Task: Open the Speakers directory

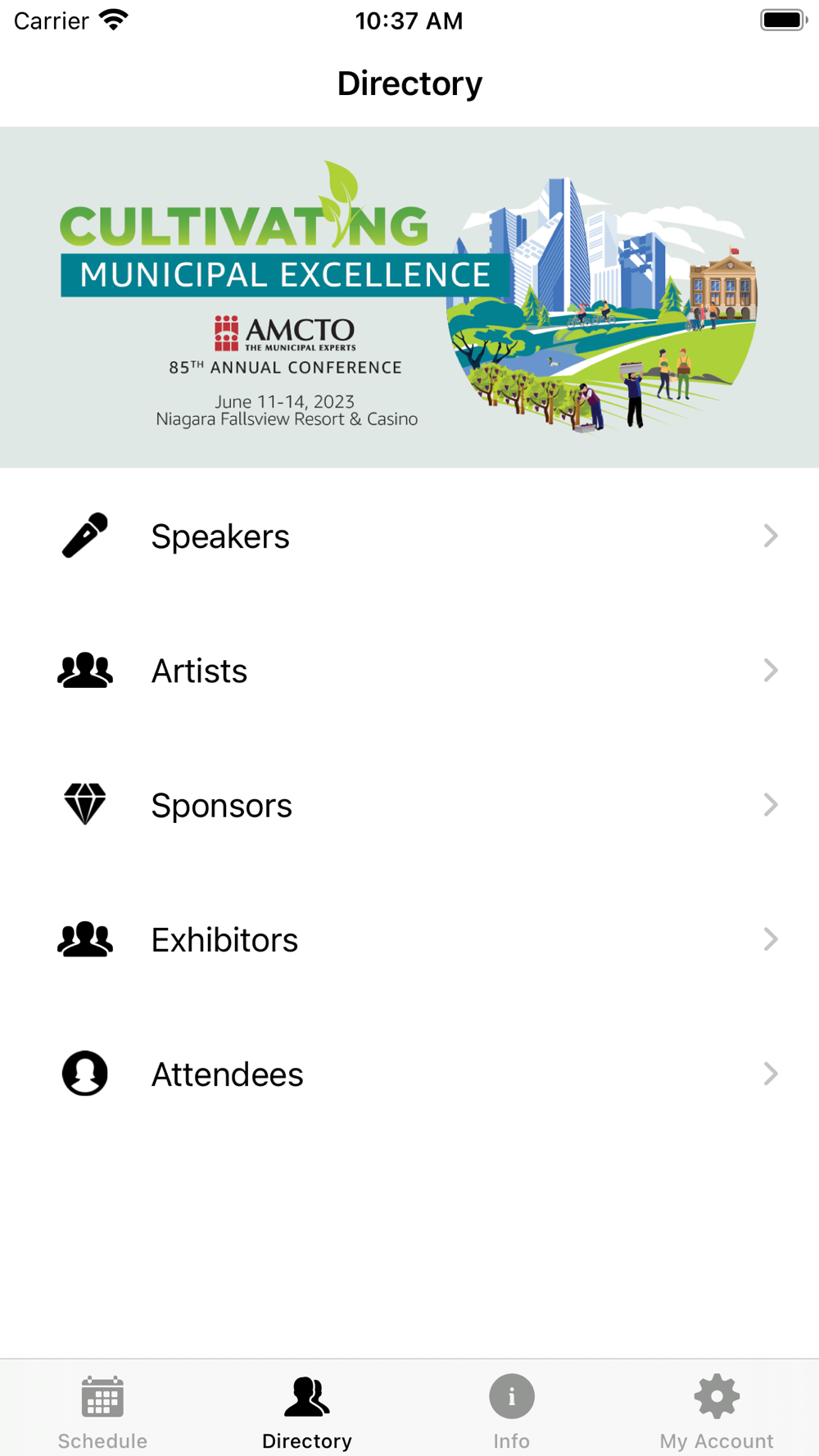Action: 409,536
